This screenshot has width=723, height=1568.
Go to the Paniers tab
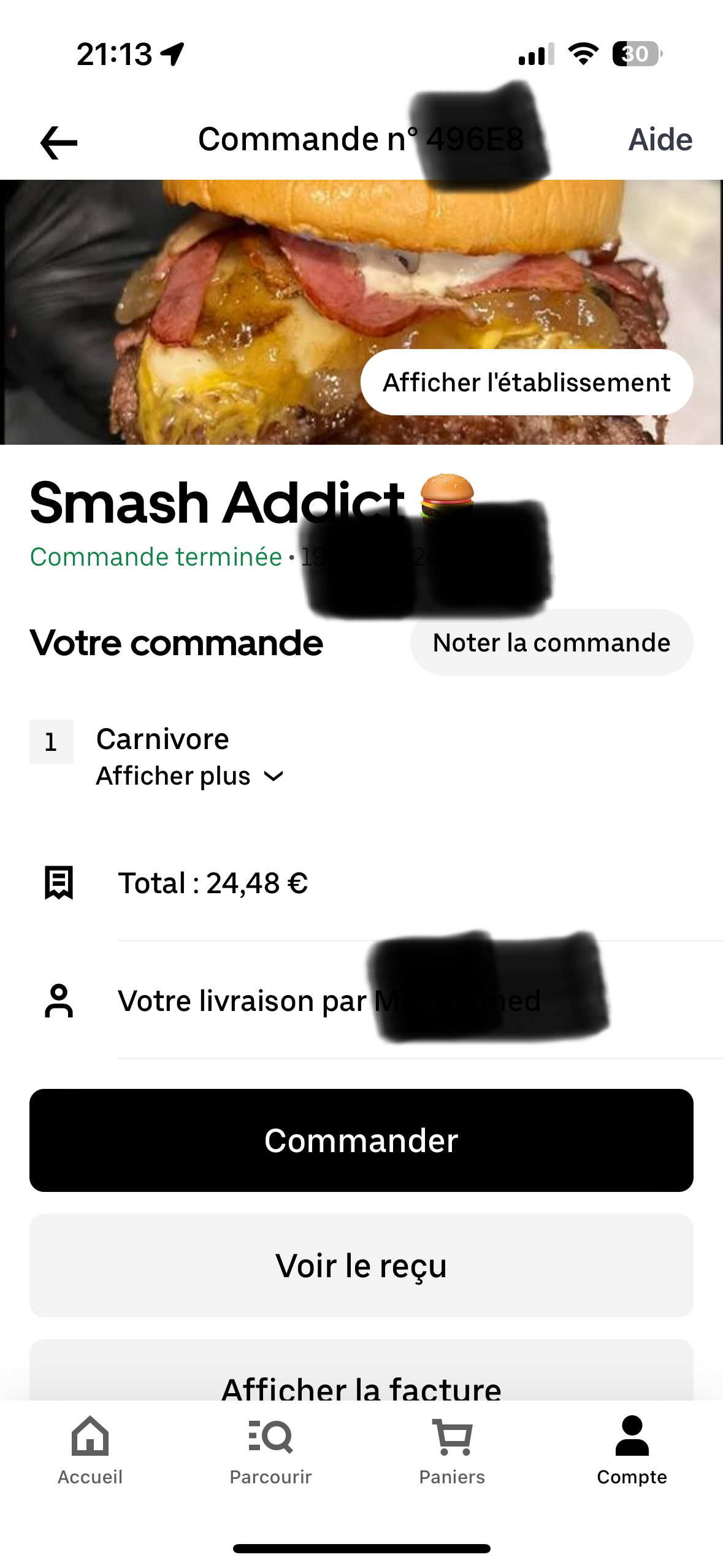[x=452, y=1450]
